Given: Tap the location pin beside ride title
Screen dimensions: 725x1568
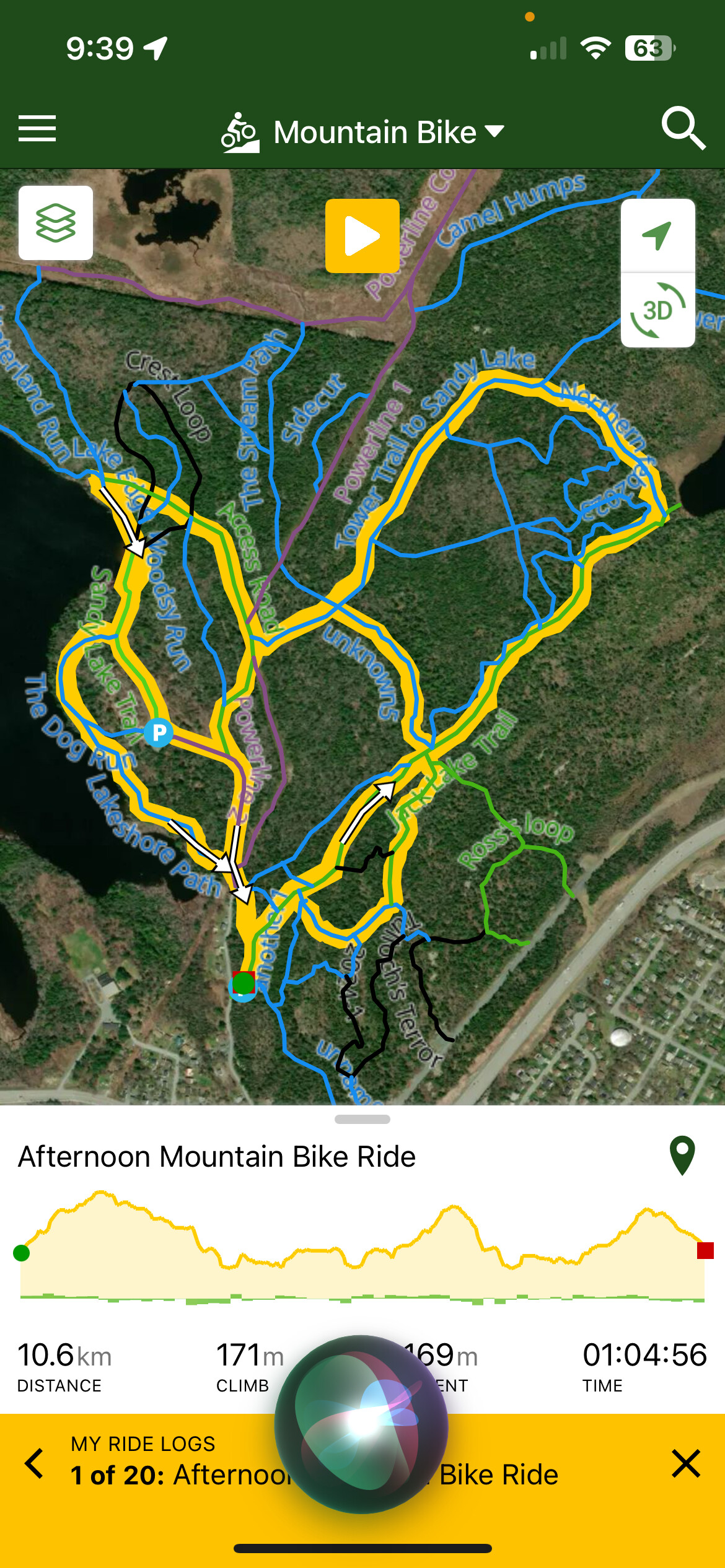Looking at the screenshot, I should tap(682, 1156).
